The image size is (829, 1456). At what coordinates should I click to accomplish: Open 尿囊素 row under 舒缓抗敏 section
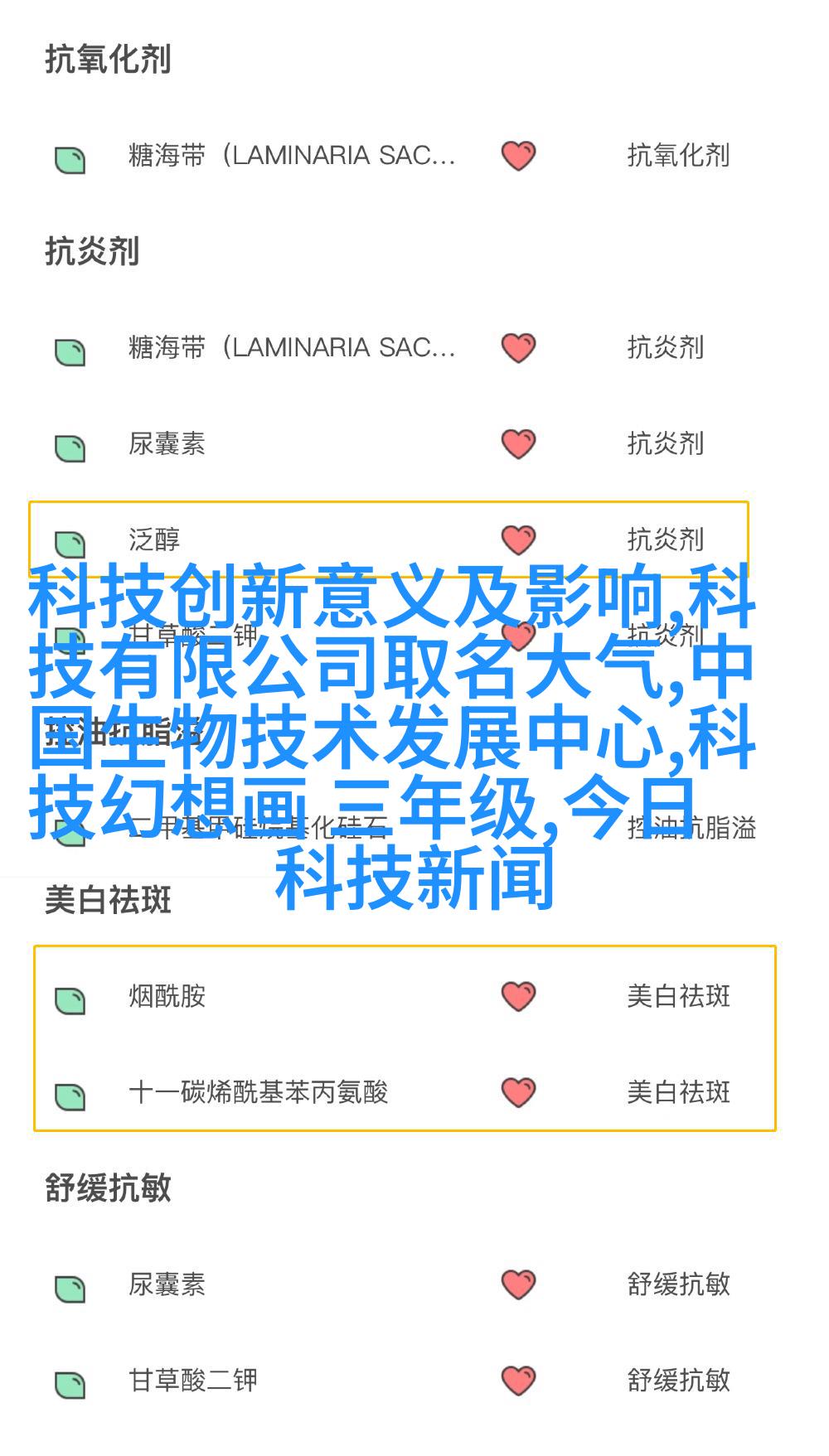point(167,1284)
